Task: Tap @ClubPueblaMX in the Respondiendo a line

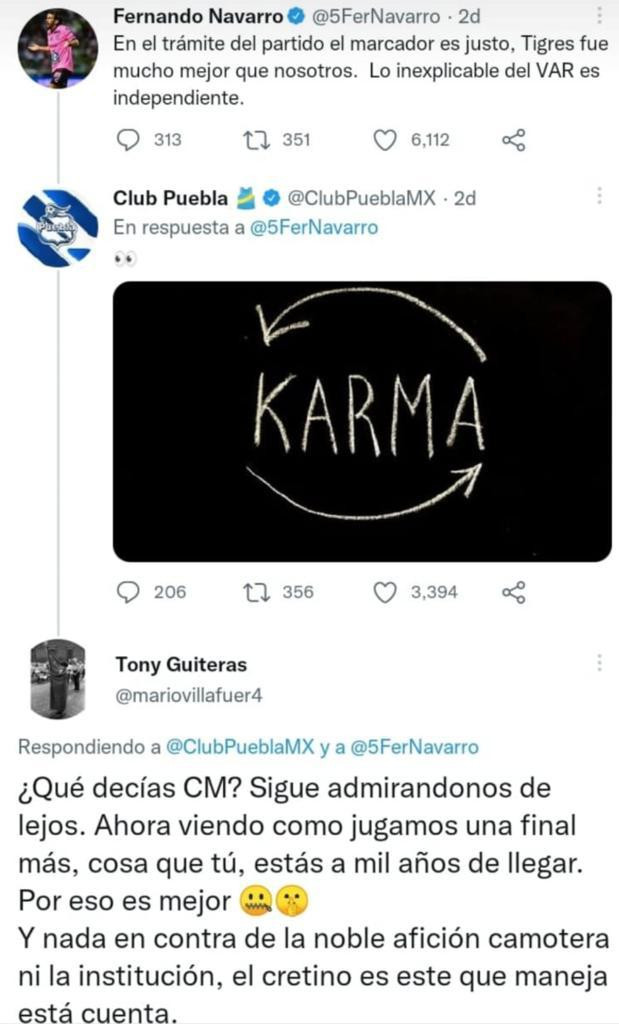Action: click(x=240, y=746)
